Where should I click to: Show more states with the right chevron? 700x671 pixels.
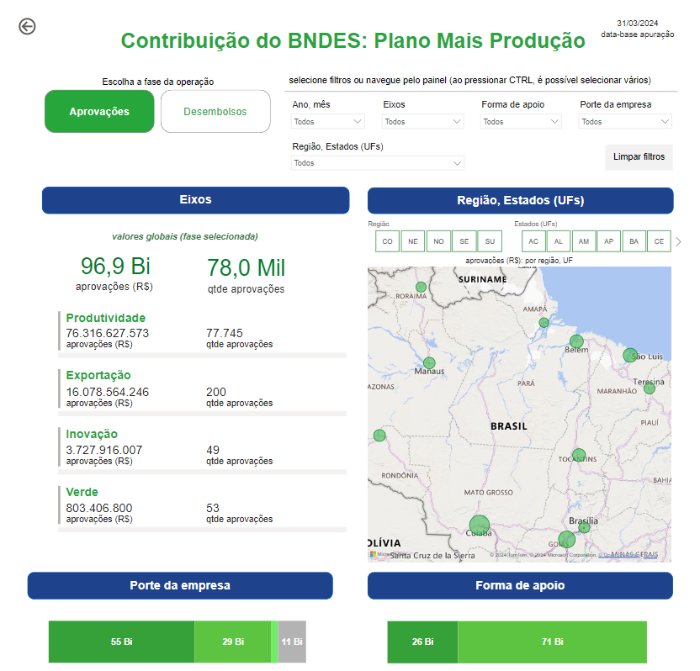[x=679, y=242]
